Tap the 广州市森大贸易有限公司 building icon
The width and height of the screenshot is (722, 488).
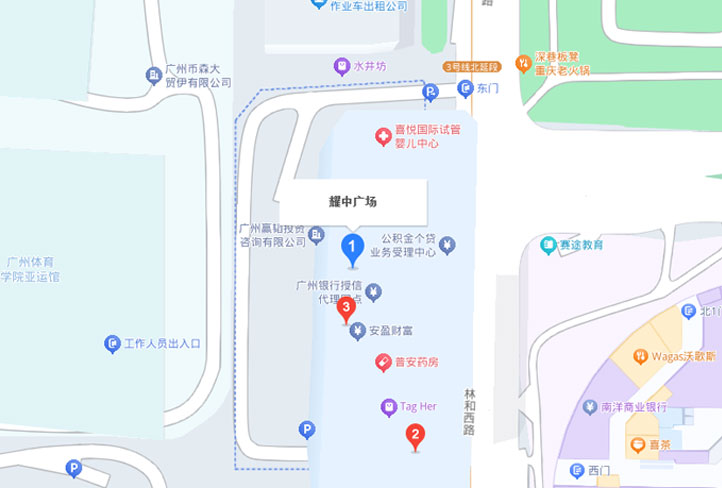pyautogui.click(x=153, y=75)
